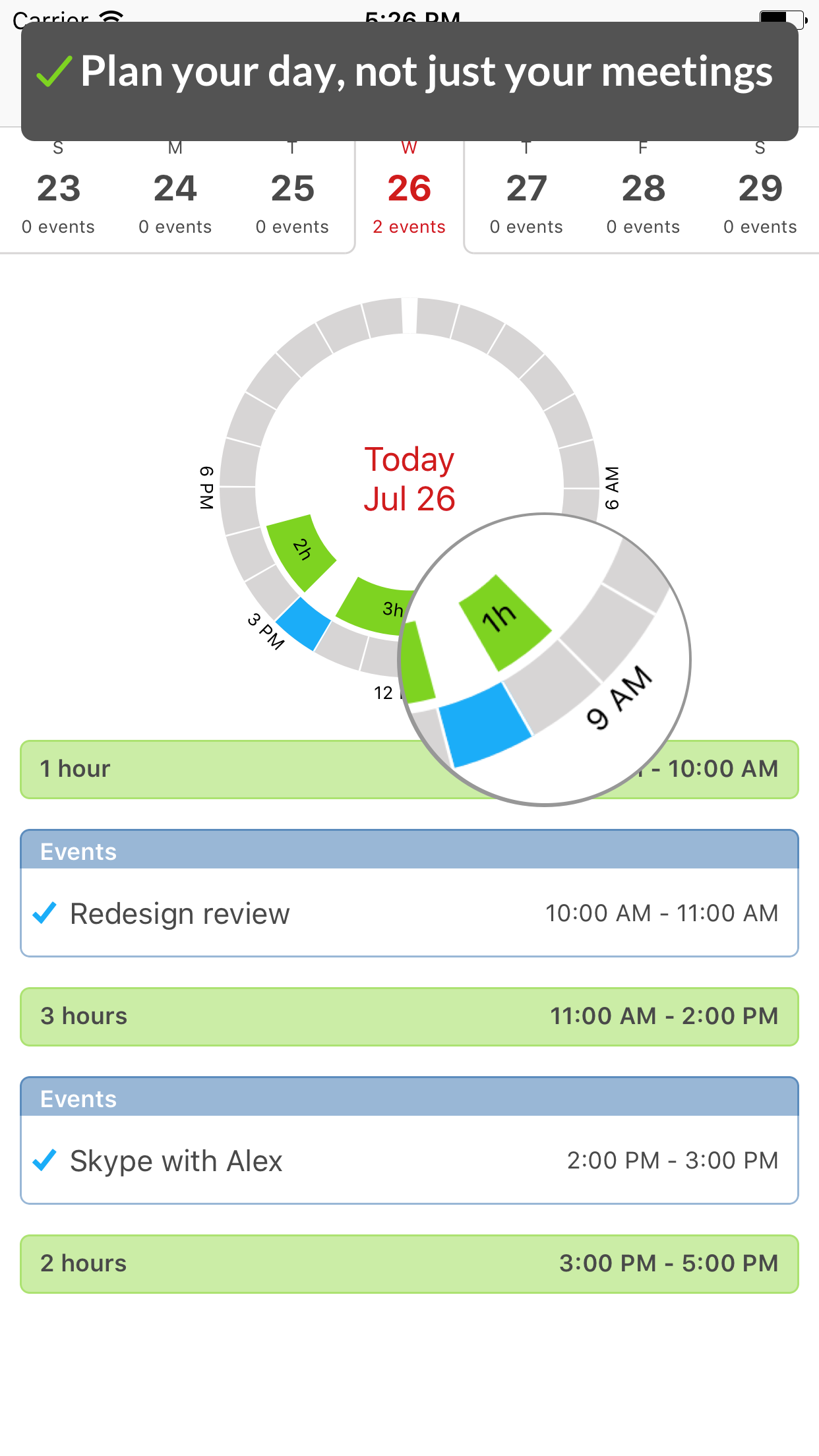Go to Tuesday the 25th
This screenshot has width=819, height=1456.
coord(292,198)
